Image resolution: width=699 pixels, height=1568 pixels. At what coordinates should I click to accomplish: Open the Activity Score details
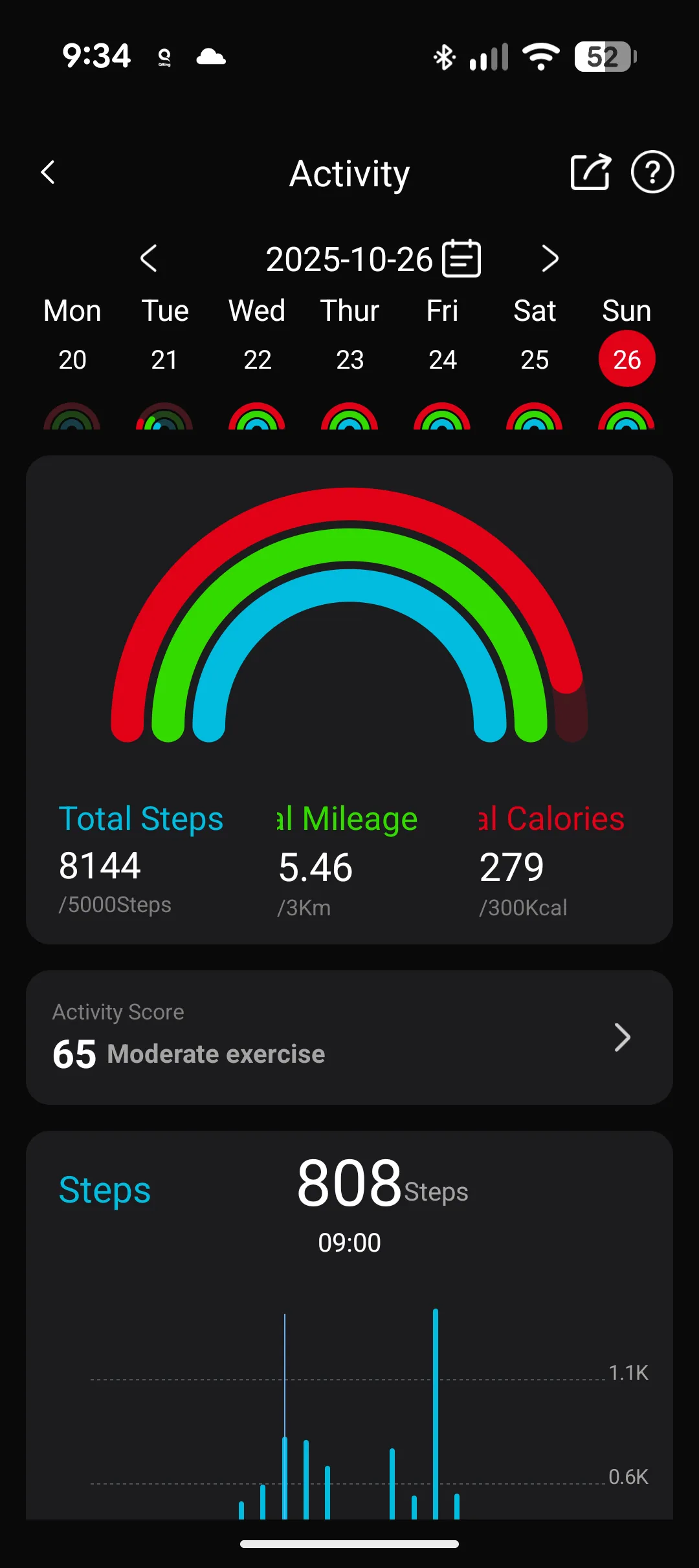click(349, 1037)
